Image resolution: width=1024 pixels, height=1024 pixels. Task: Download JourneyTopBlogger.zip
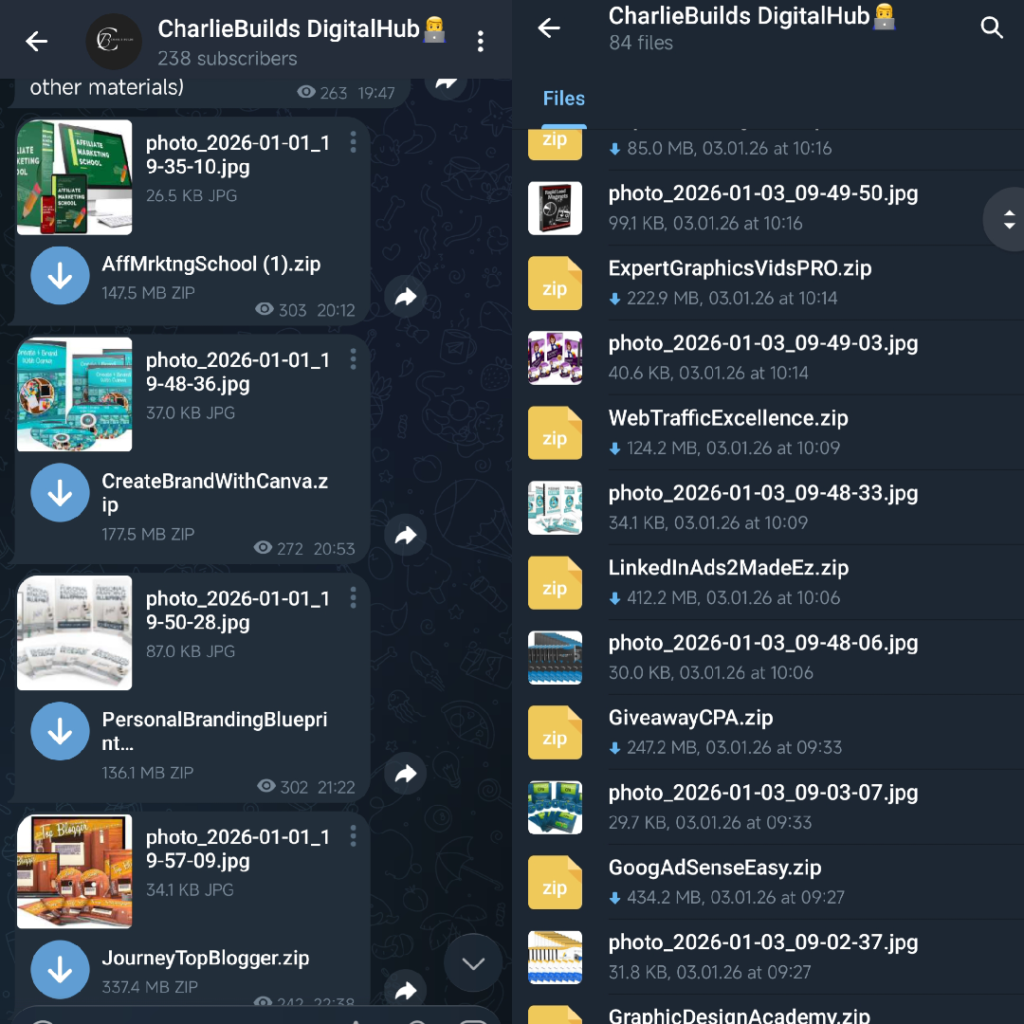(x=60, y=970)
